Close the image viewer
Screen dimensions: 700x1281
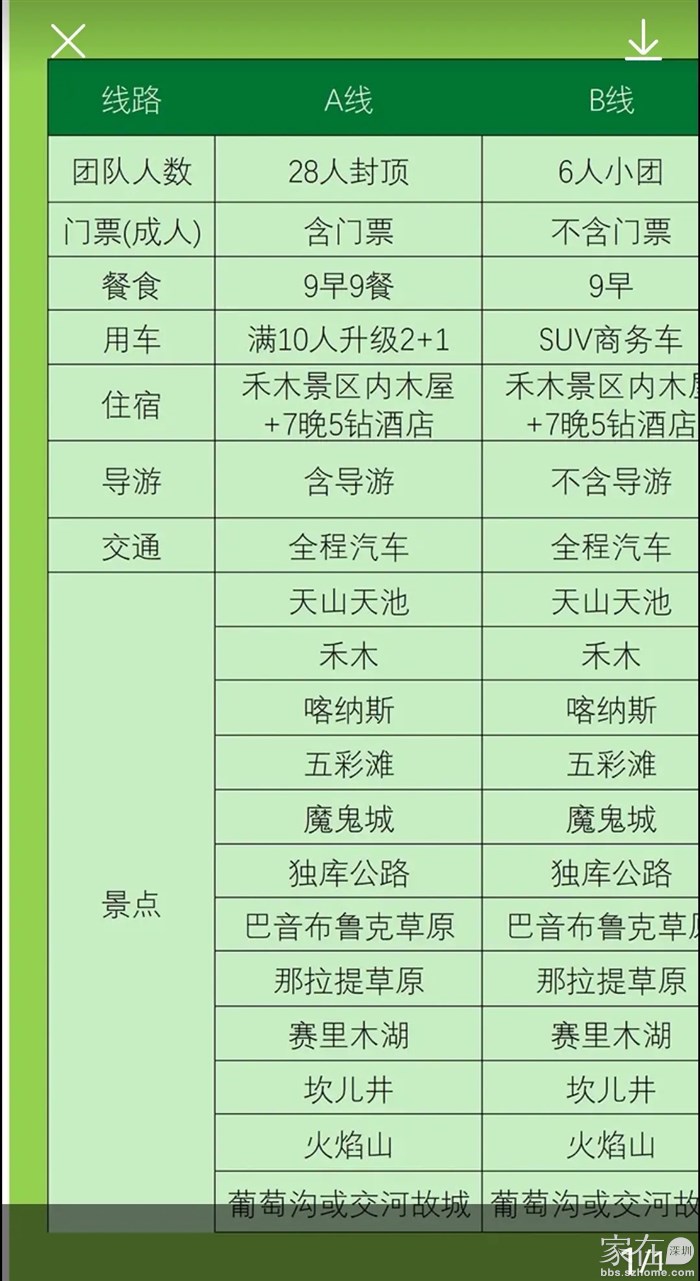coord(68,41)
